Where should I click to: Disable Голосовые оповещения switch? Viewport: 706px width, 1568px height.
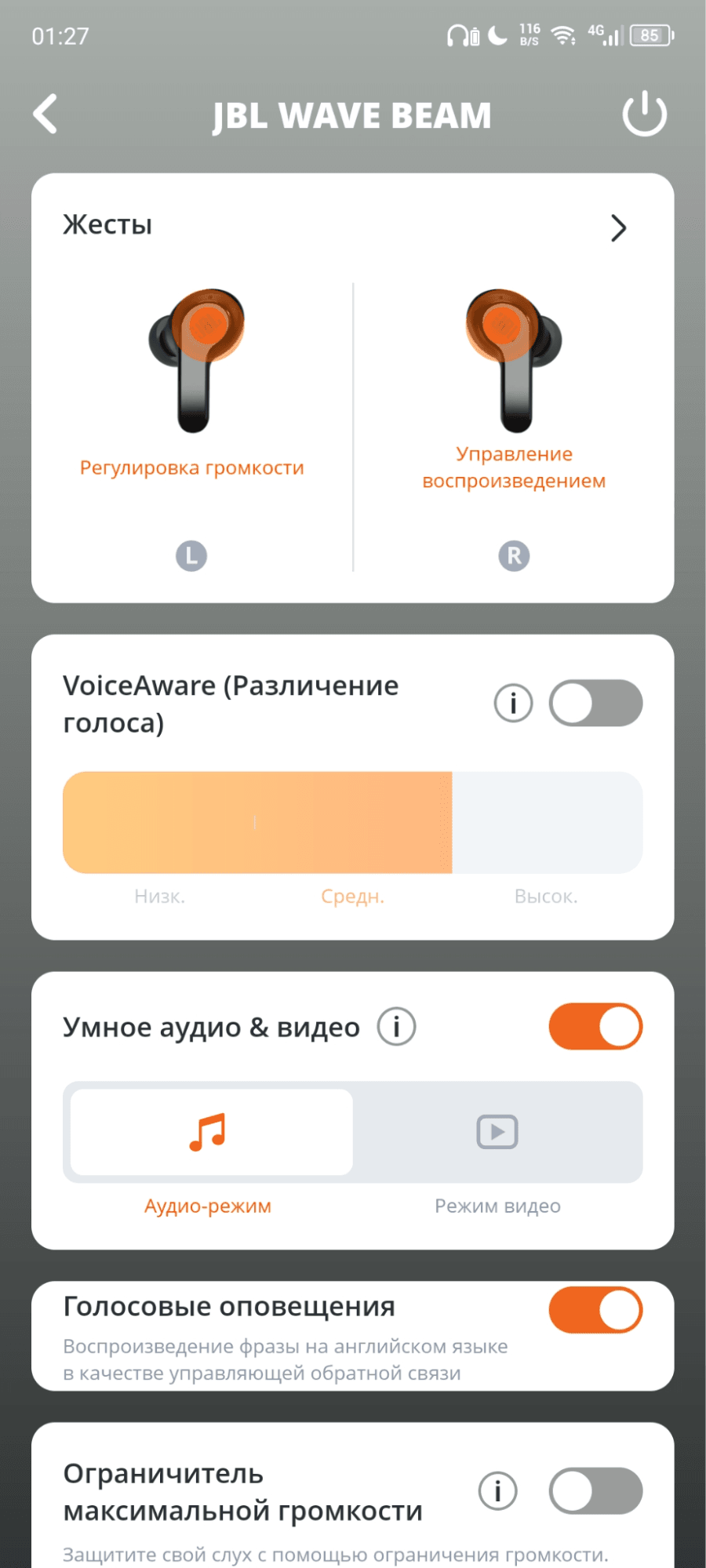pos(595,1310)
